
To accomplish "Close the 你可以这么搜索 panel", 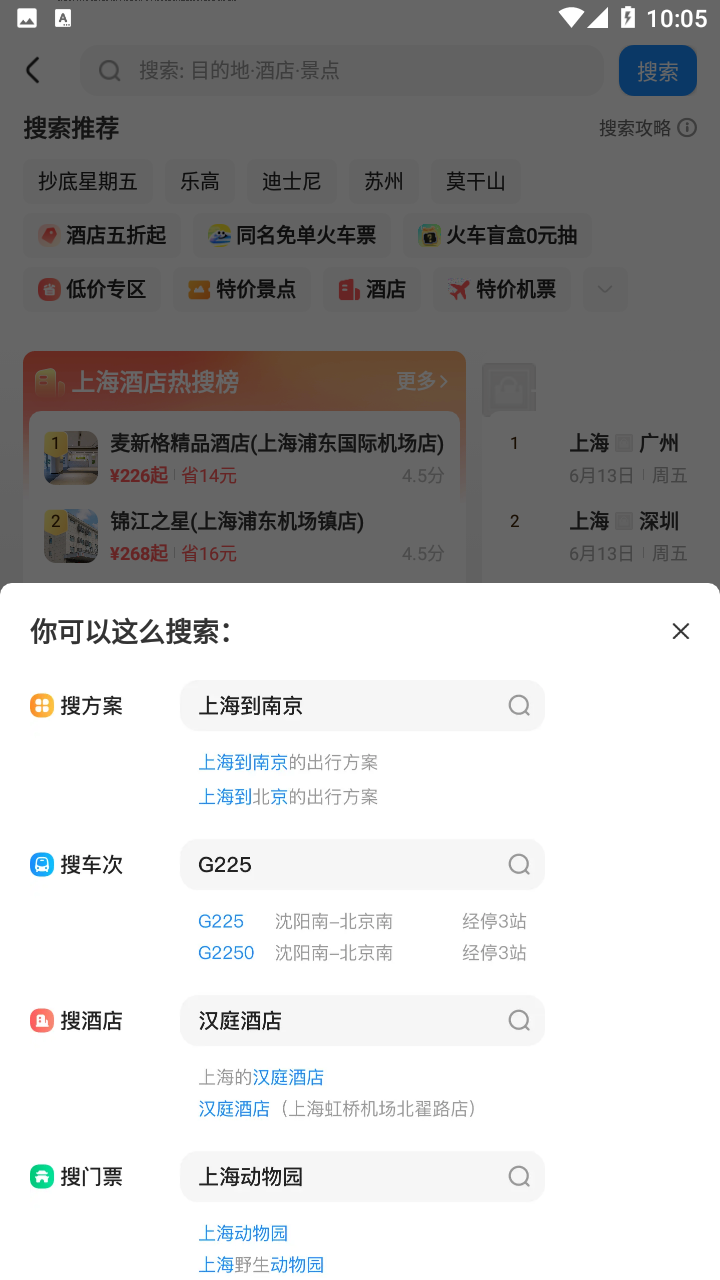I will pos(681,631).
